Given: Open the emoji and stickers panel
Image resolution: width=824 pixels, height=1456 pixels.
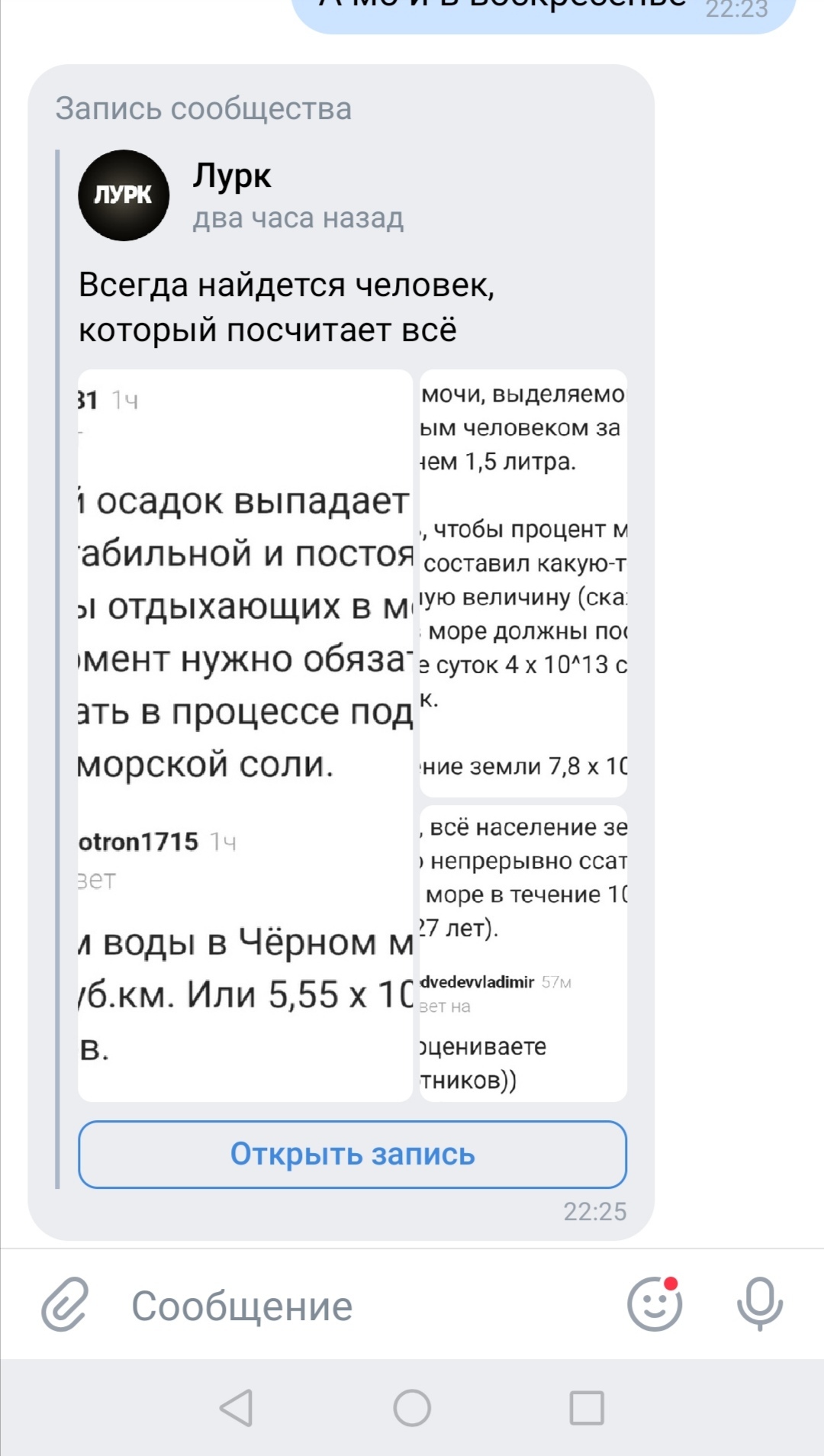Looking at the screenshot, I should (x=655, y=1304).
